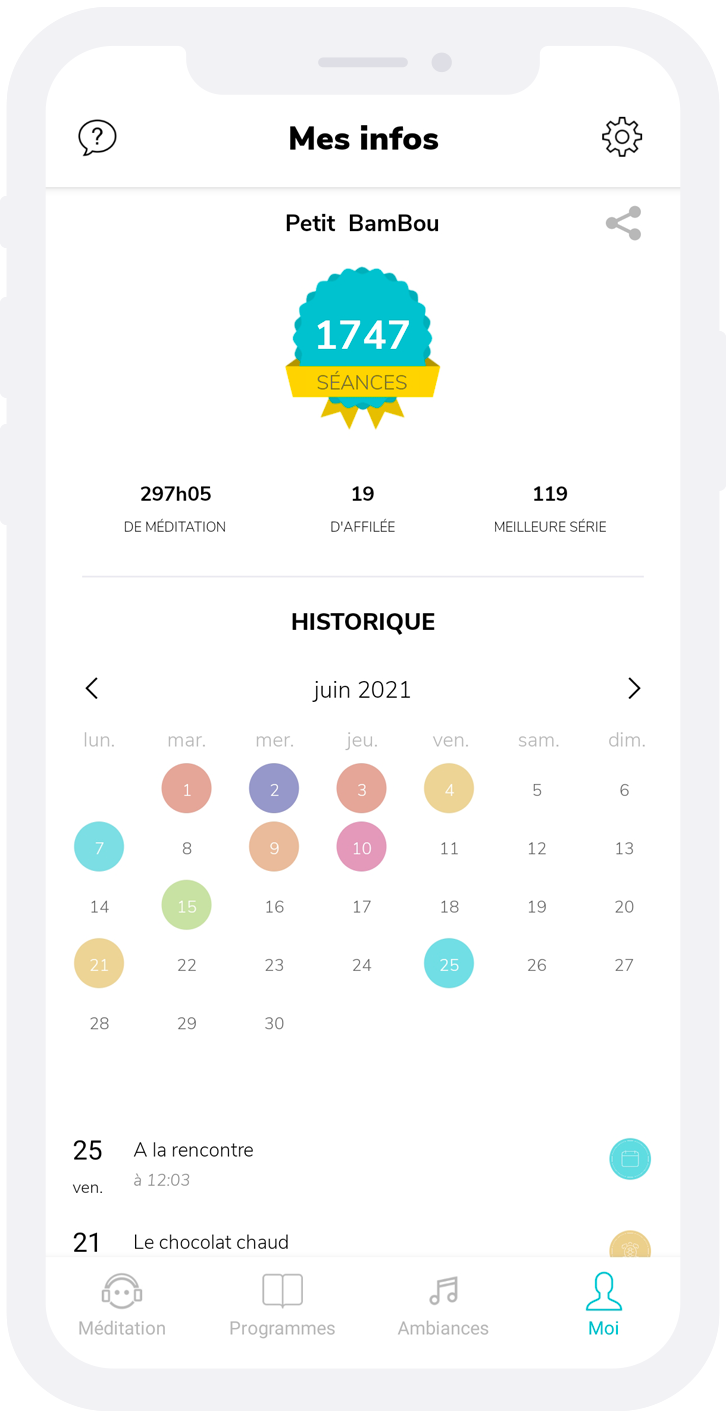Go to the next month after juin 2021
Viewport: 726px width, 1419px height.
tap(633, 688)
